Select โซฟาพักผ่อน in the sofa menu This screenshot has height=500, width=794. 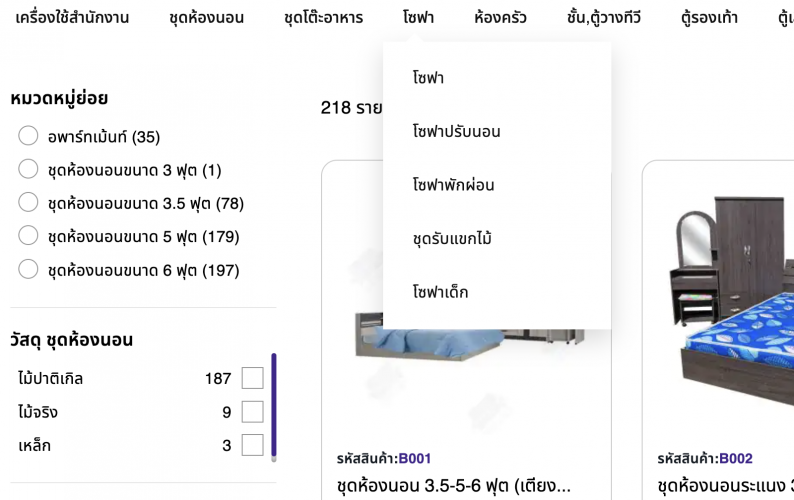click(453, 185)
